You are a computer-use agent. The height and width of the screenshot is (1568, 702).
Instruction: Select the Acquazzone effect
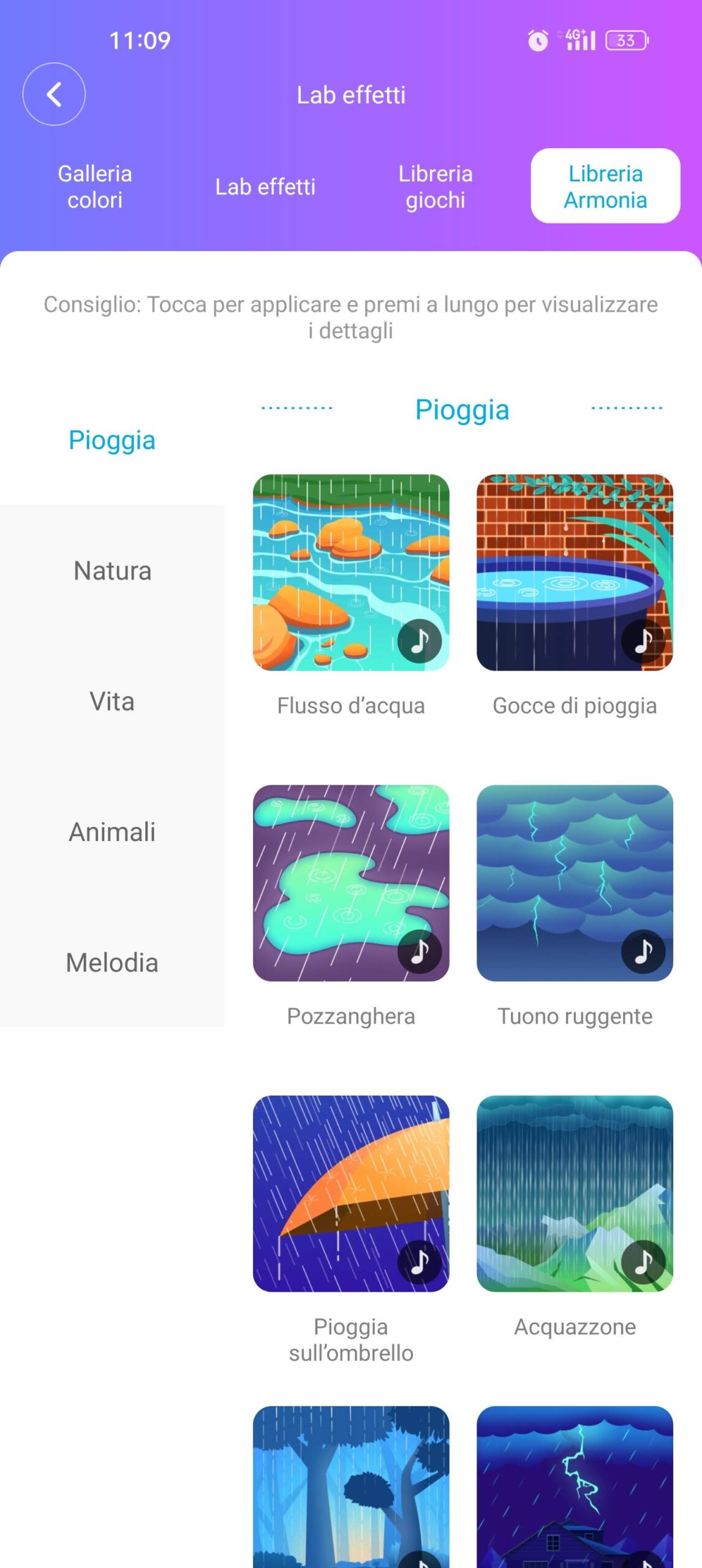point(575,1194)
